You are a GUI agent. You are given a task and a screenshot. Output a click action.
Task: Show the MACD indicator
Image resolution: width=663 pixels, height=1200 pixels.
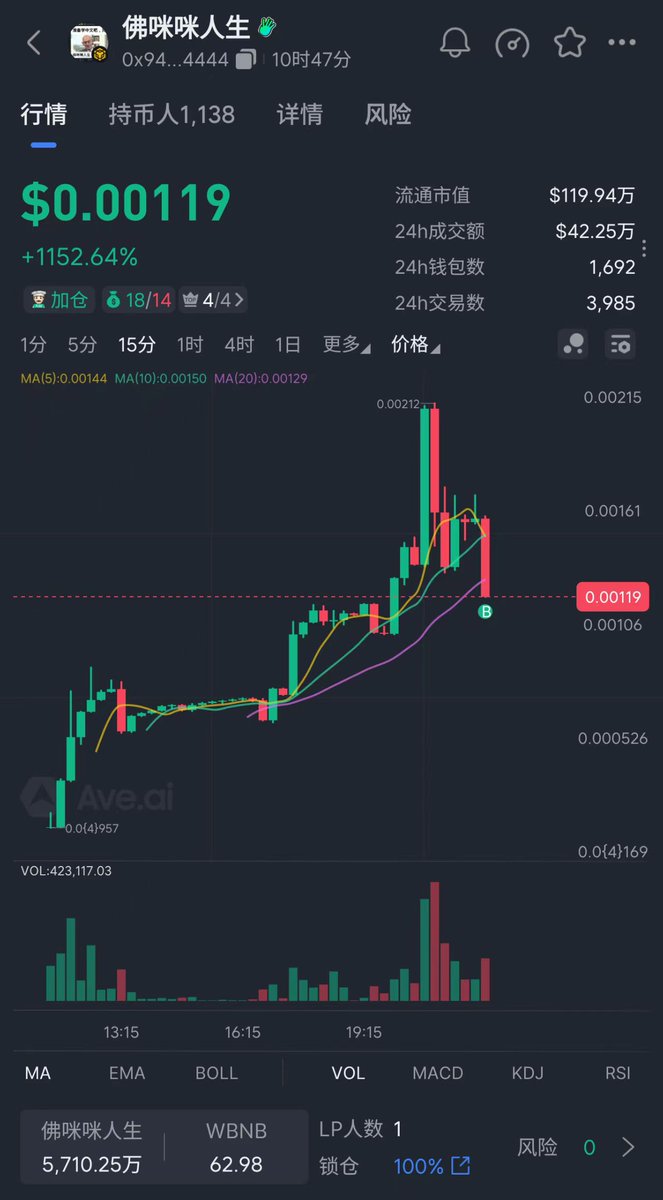pos(437,1073)
